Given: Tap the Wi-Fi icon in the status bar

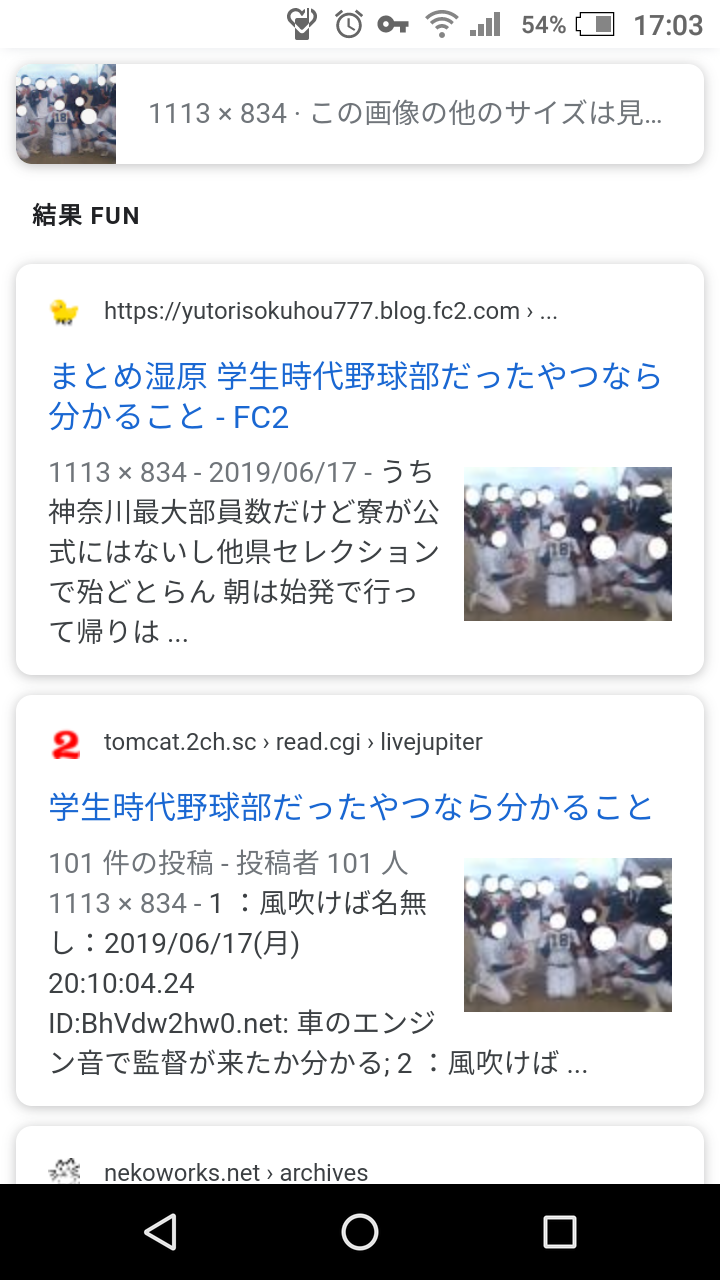Looking at the screenshot, I should pyautogui.click(x=440, y=23).
